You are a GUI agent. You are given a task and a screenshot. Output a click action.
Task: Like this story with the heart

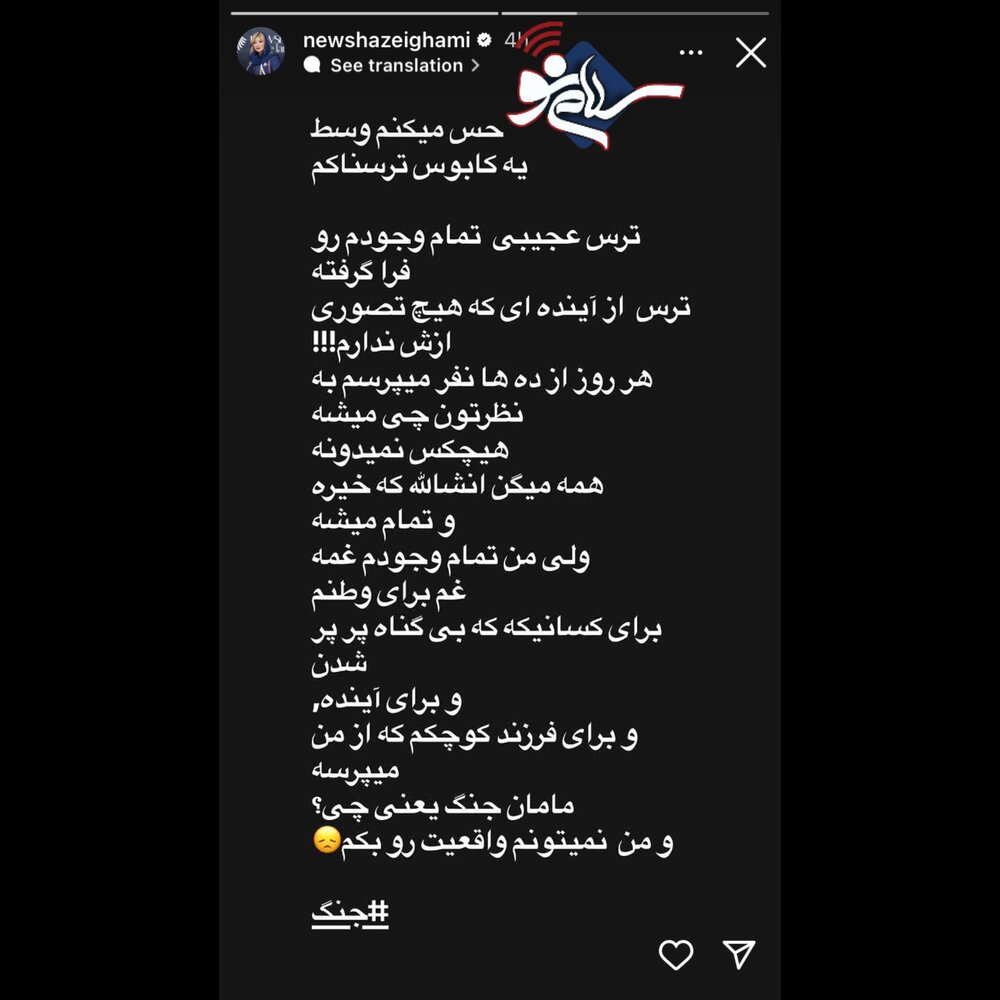[676, 955]
